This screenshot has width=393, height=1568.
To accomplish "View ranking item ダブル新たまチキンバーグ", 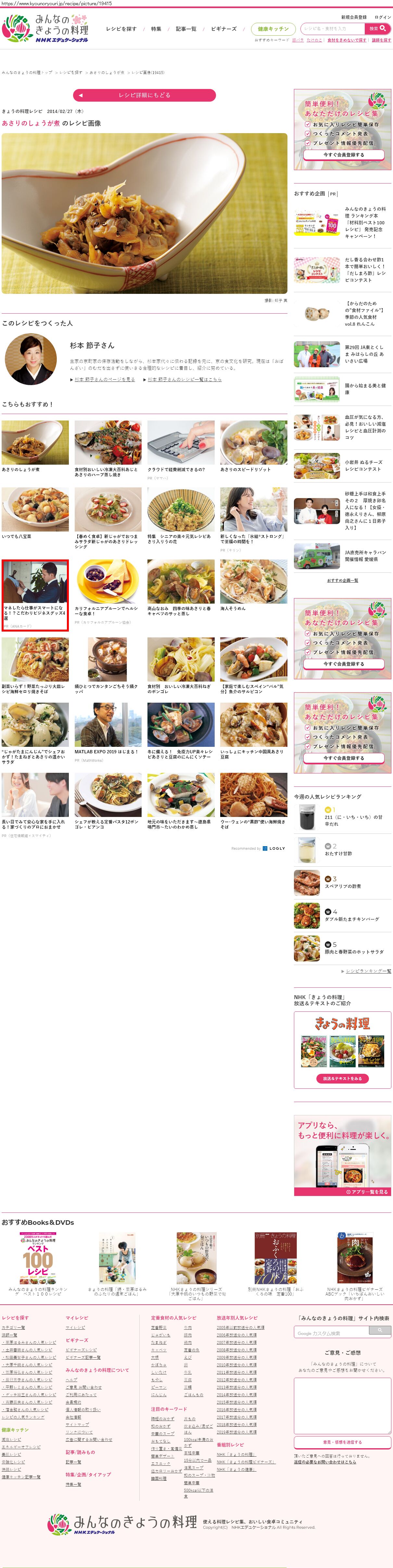I will [x=351, y=919].
